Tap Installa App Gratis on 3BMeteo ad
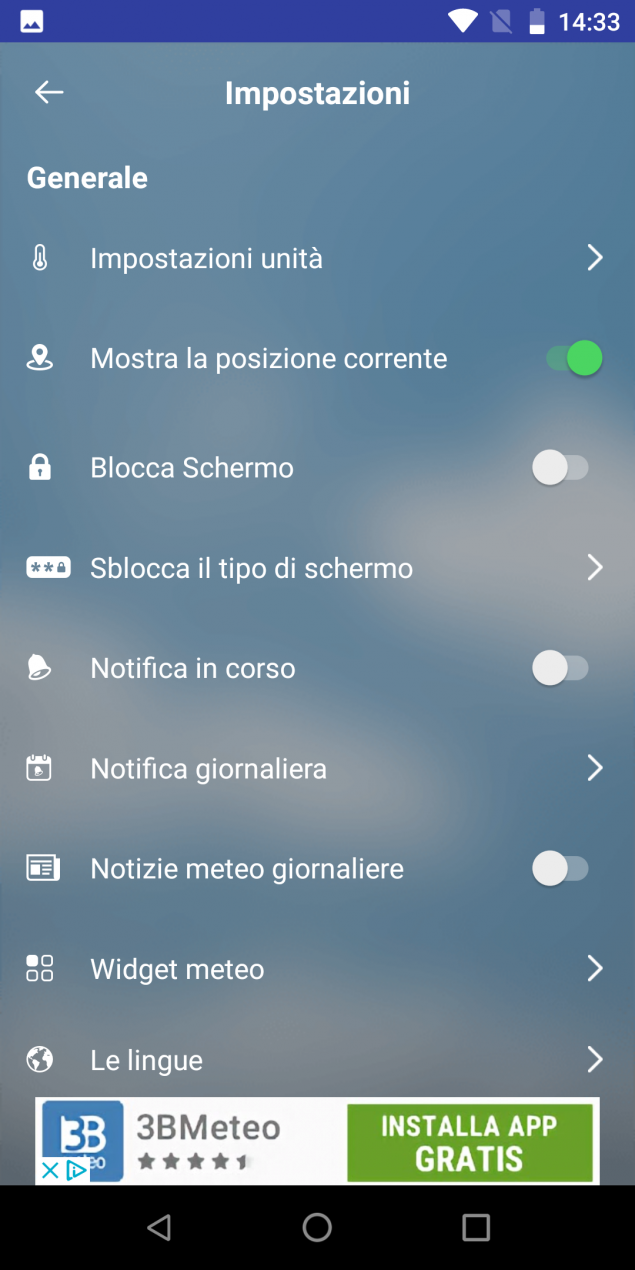635x1270 pixels. (469, 1142)
